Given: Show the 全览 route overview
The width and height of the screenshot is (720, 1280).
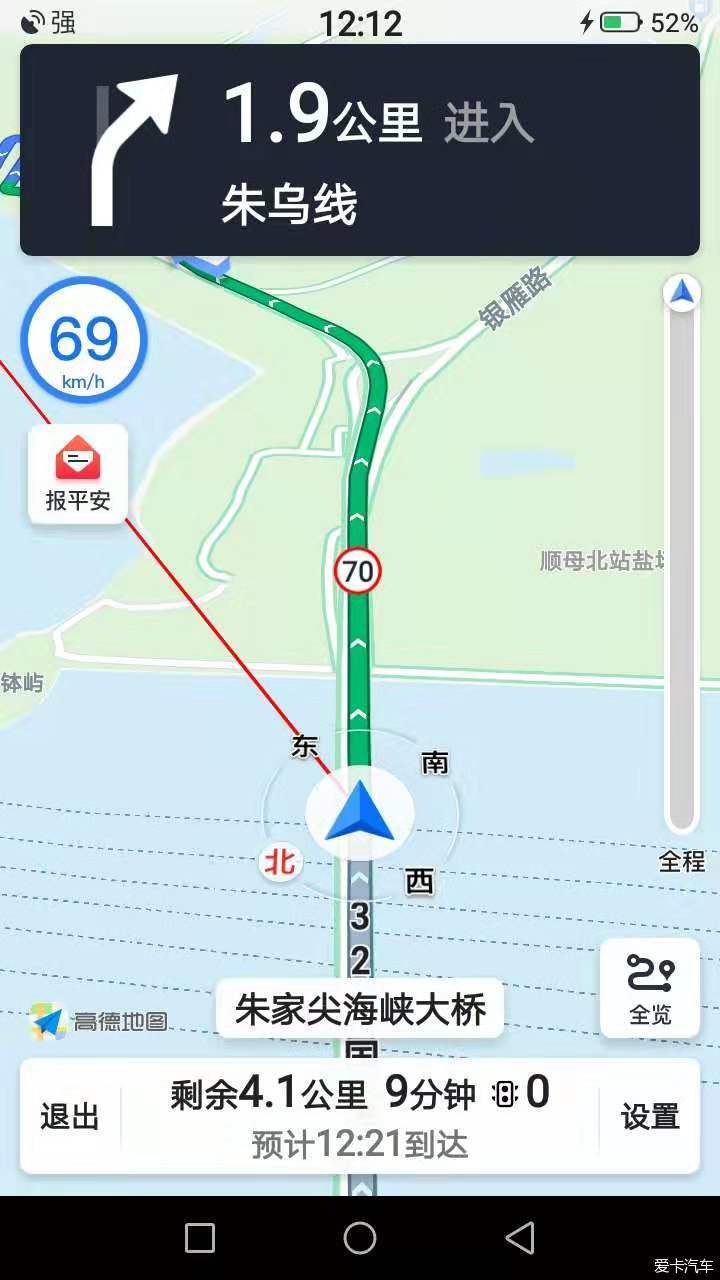Looking at the screenshot, I should click(x=650, y=988).
